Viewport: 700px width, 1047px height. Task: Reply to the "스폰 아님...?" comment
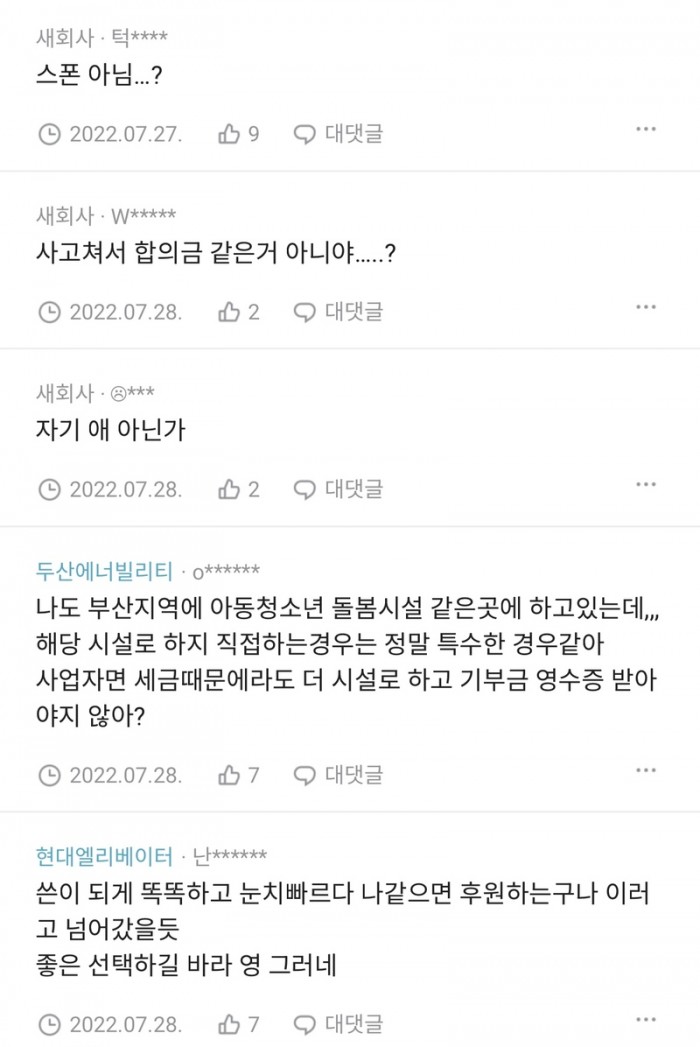coord(338,133)
